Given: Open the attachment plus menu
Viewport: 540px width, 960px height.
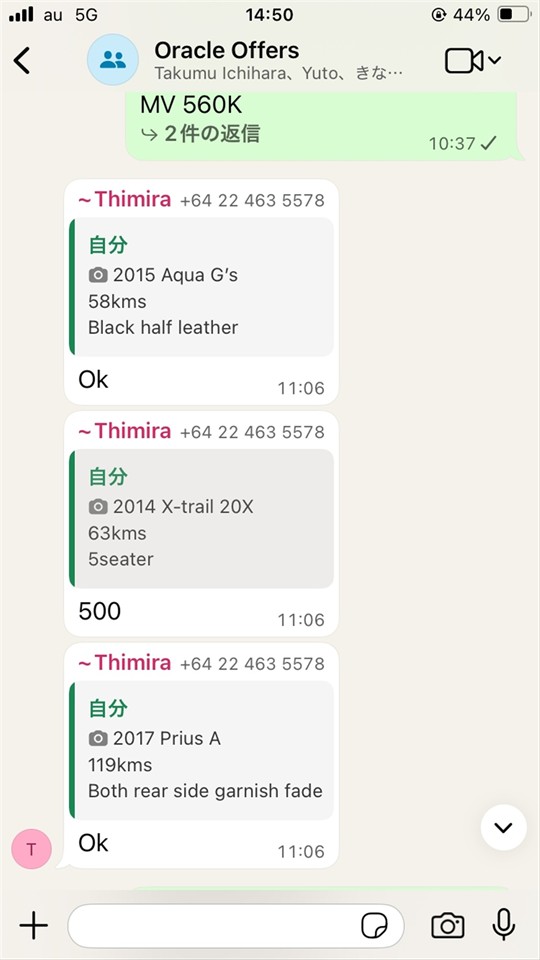Looking at the screenshot, I should click(x=34, y=925).
